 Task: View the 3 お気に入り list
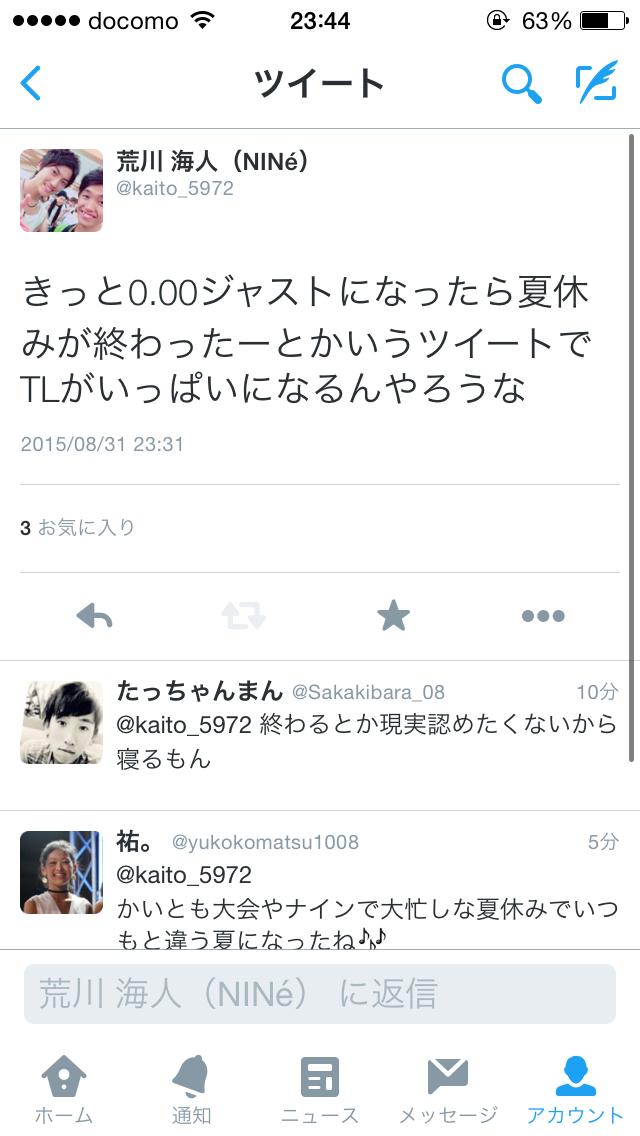tap(78, 527)
